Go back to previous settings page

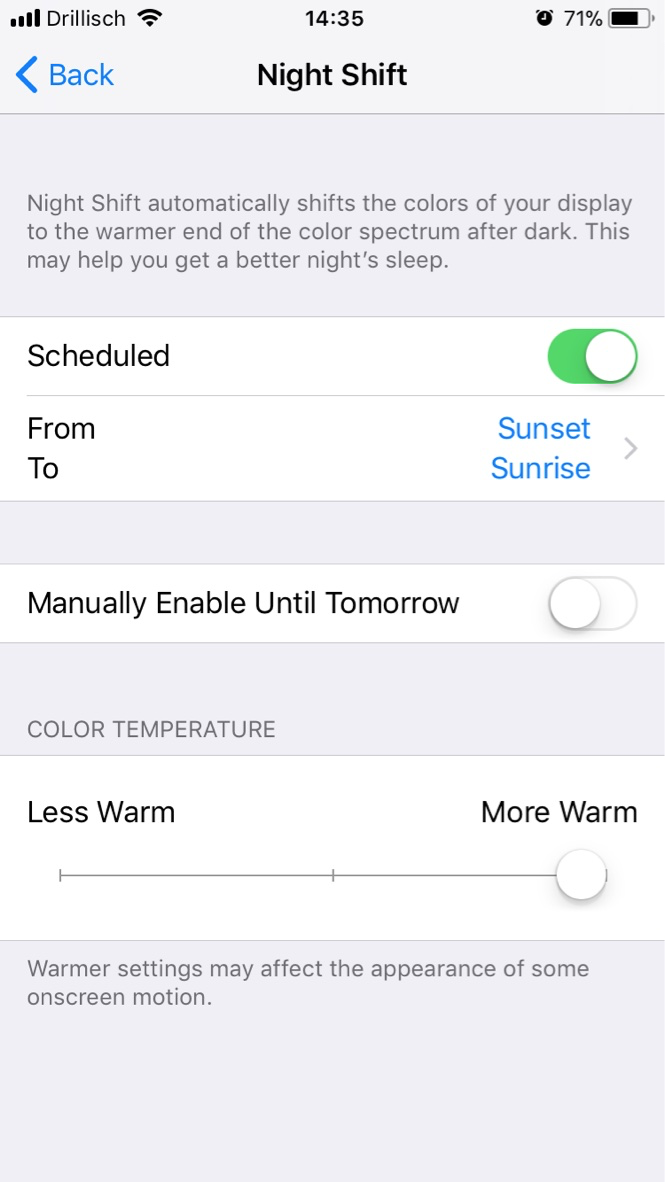coord(65,75)
